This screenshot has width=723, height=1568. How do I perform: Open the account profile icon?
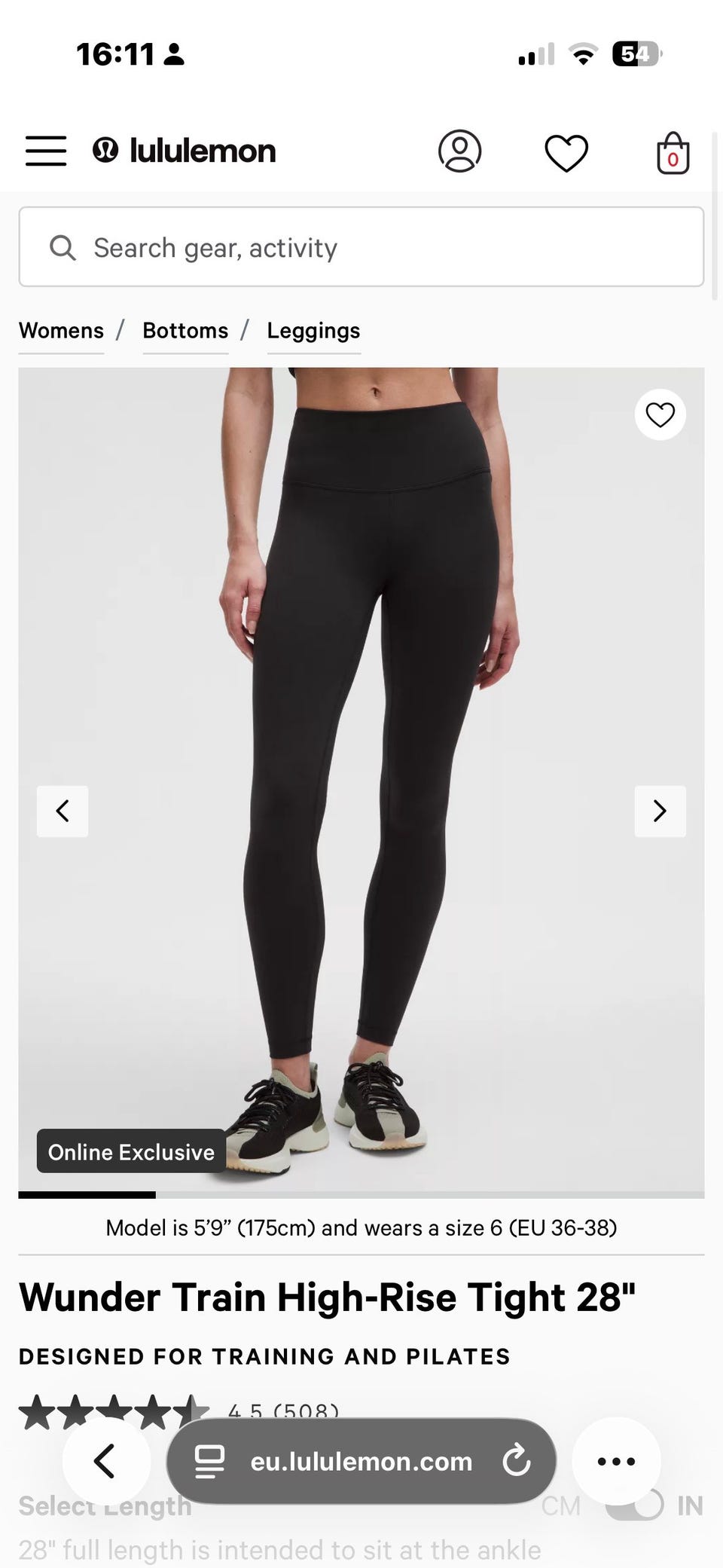(459, 151)
